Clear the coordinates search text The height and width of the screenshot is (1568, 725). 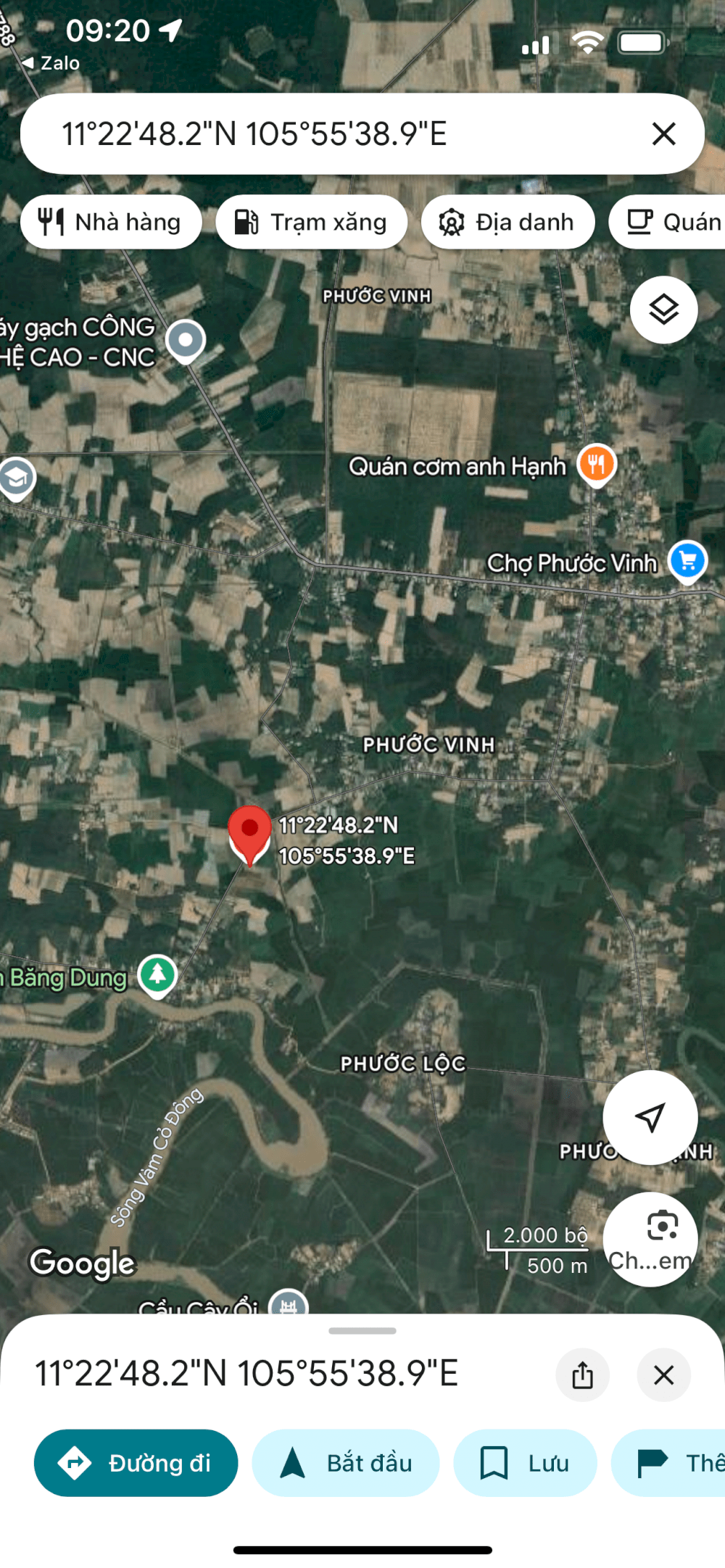point(663,134)
